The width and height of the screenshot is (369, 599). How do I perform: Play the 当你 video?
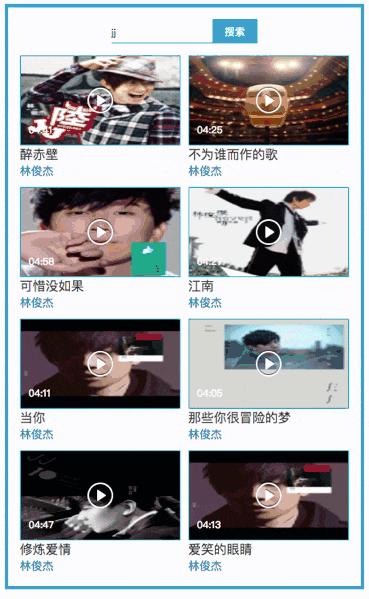tap(100, 364)
